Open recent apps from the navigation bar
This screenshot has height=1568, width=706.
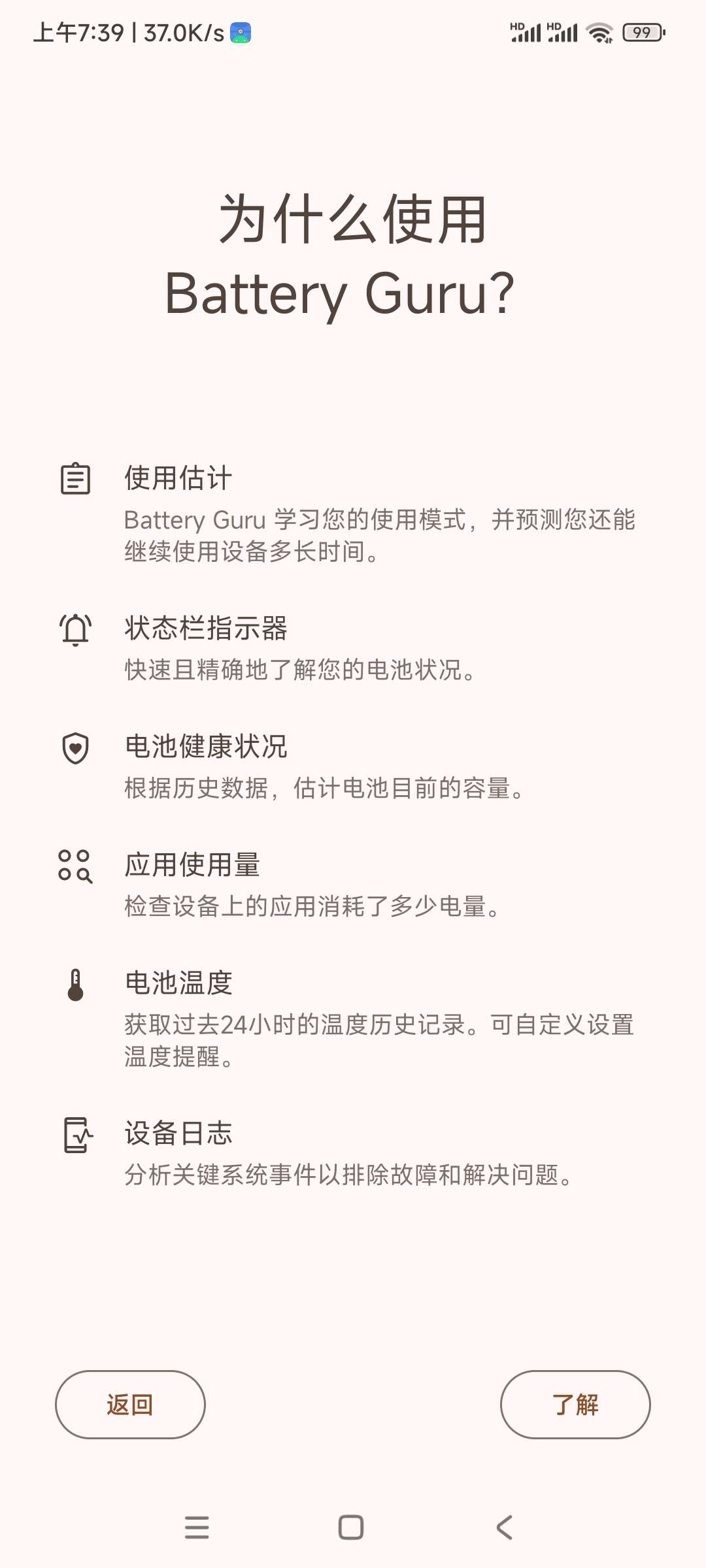point(197,1527)
